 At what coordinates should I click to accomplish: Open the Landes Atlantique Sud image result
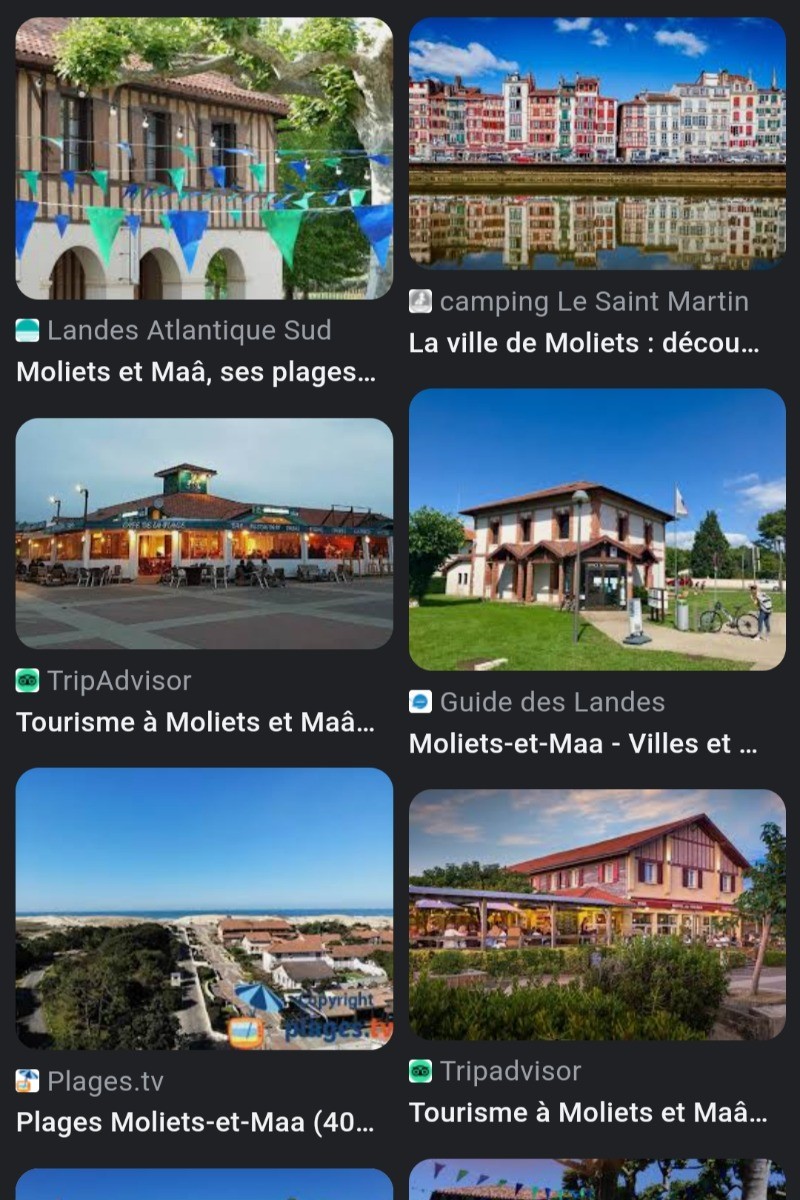click(204, 158)
